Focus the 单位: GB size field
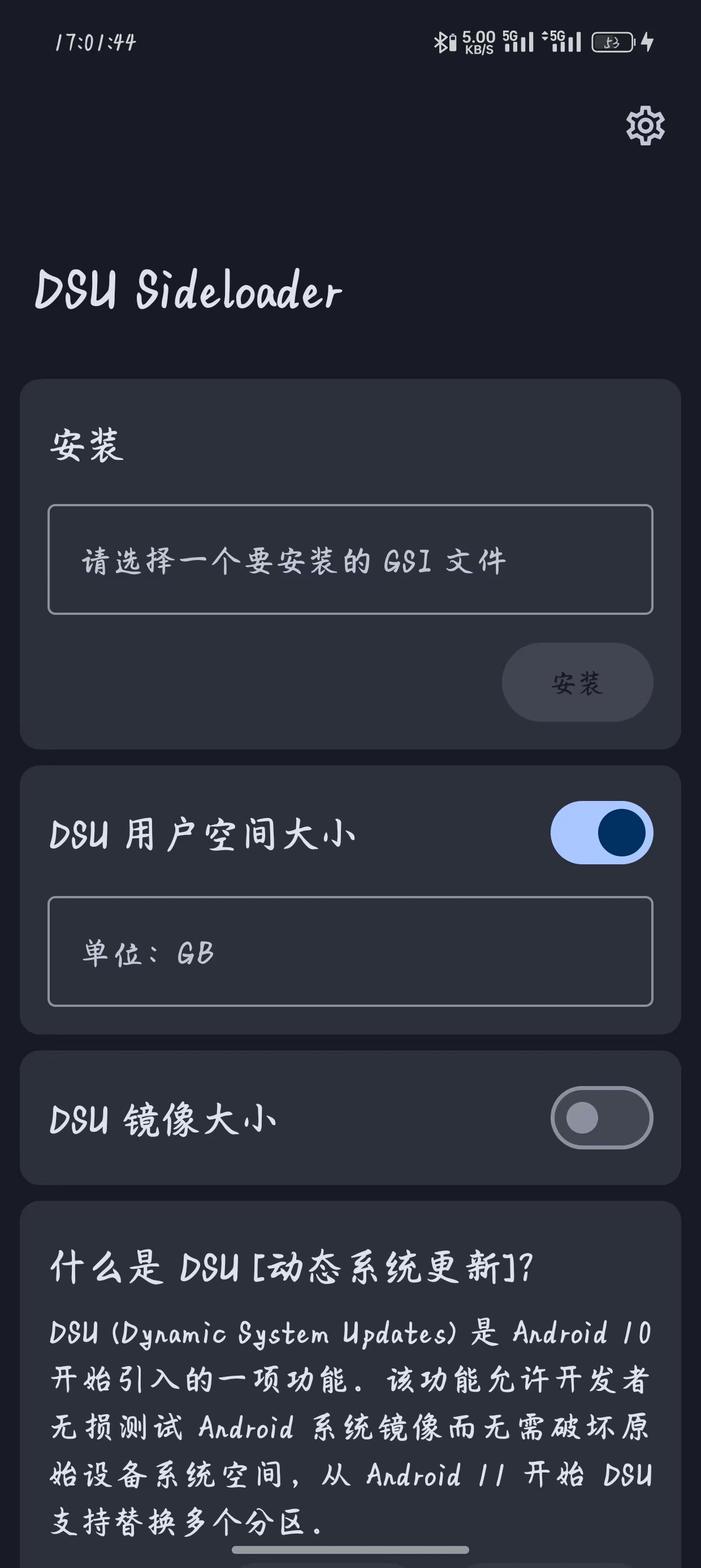Image resolution: width=701 pixels, height=1568 pixels. click(x=350, y=951)
